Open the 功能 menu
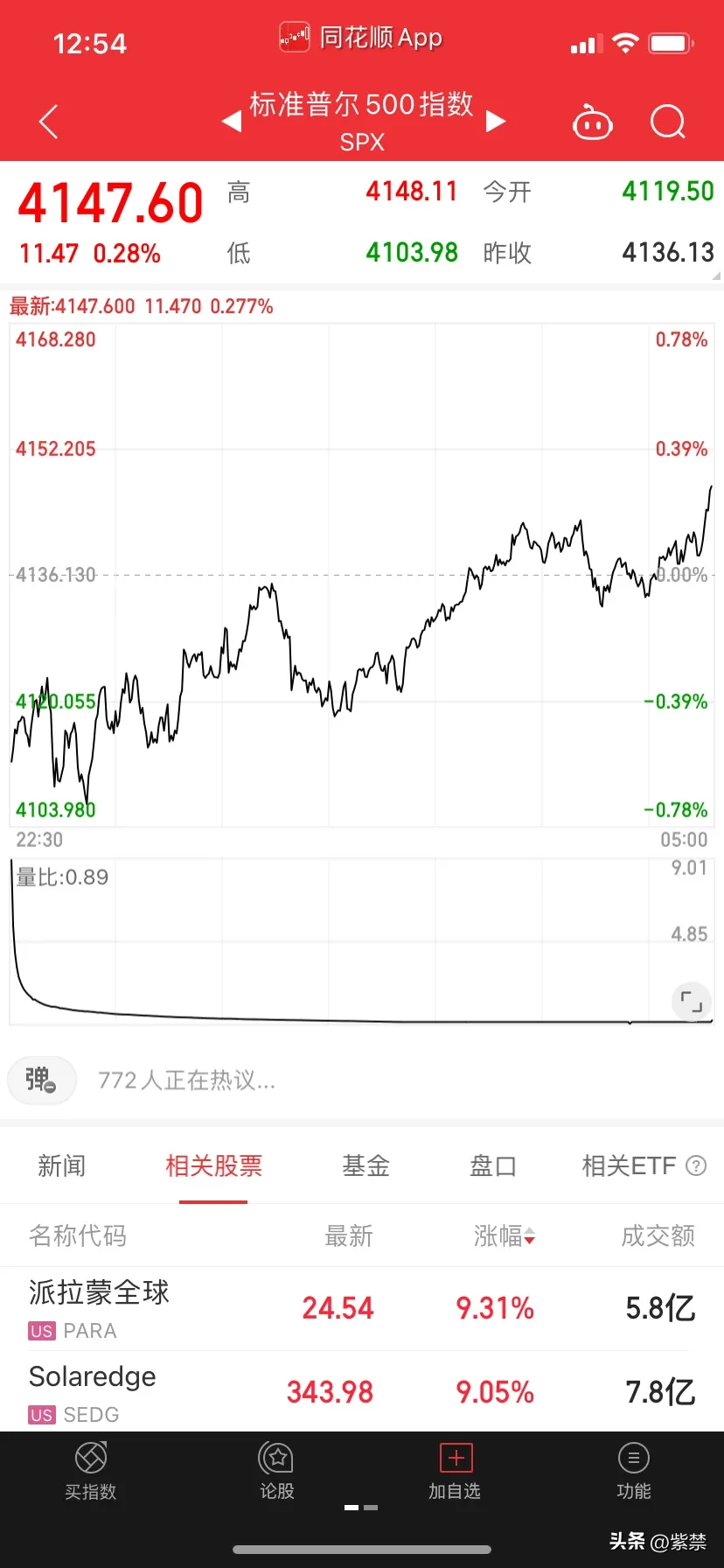 point(633,1472)
